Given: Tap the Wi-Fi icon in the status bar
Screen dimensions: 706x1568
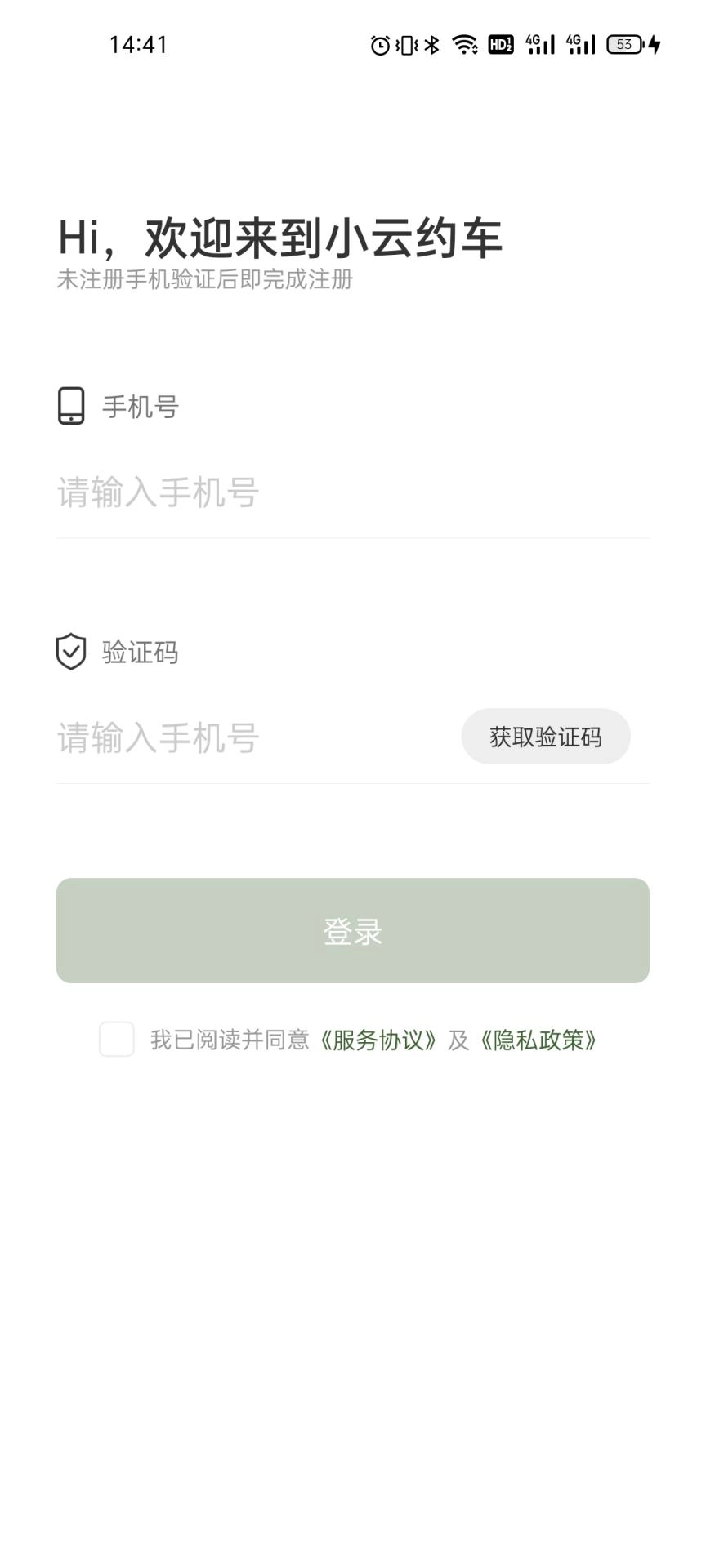Looking at the screenshot, I should pos(462,45).
